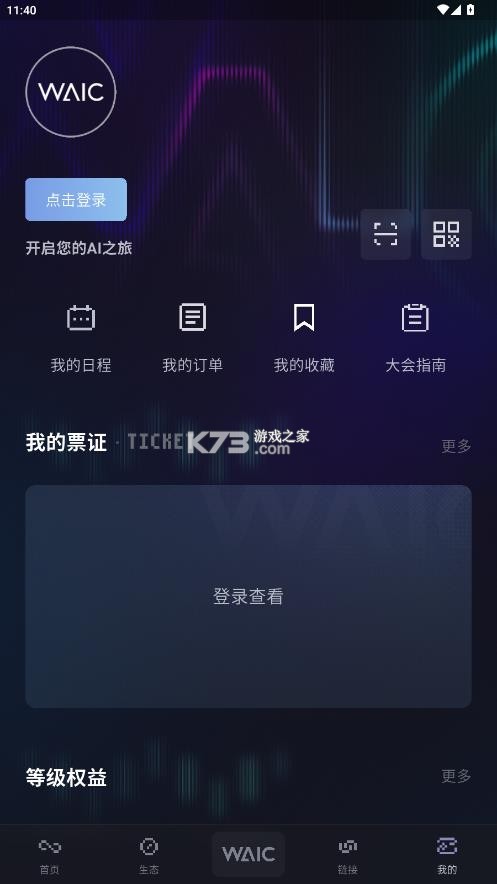
Task: Switch to the 链接 tab
Action: tap(348, 855)
